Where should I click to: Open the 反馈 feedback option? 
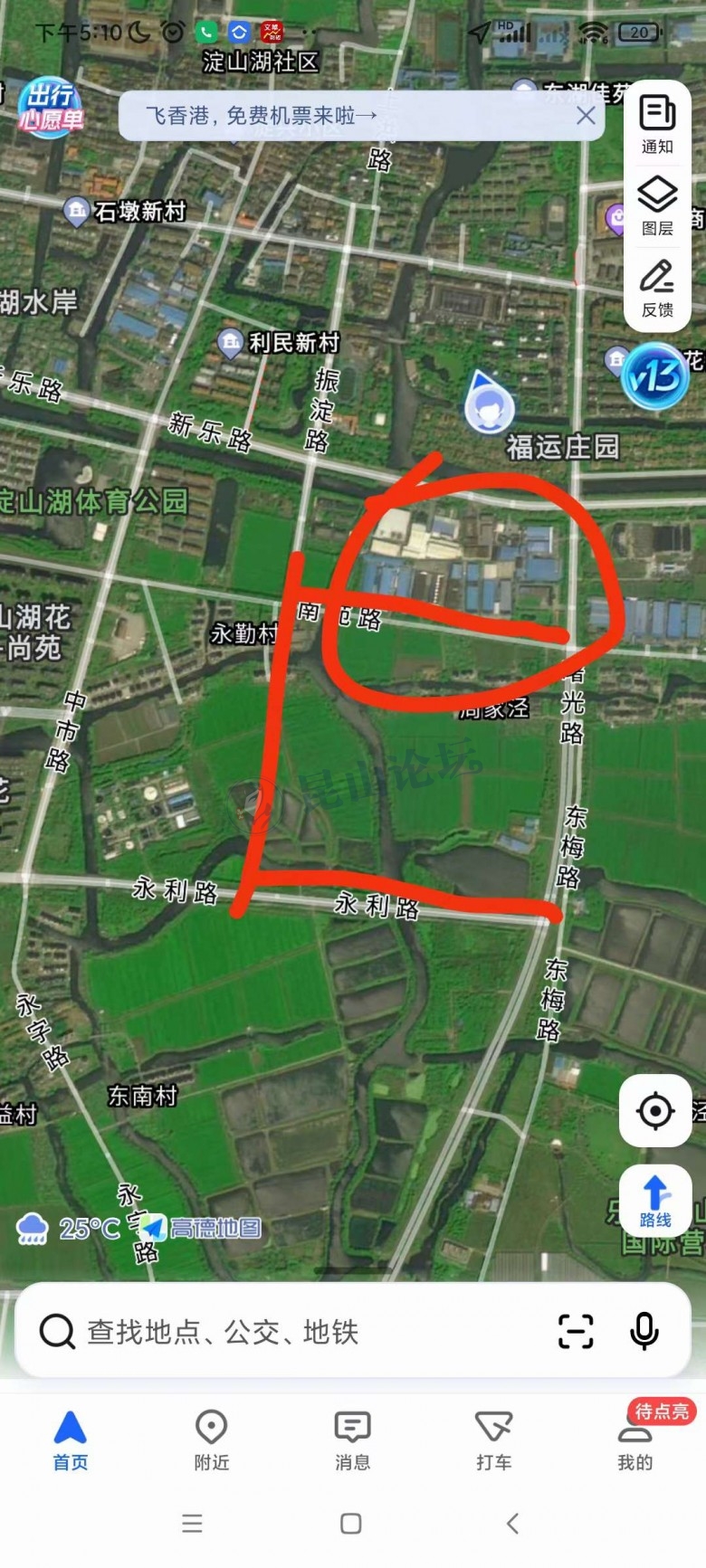[657, 289]
